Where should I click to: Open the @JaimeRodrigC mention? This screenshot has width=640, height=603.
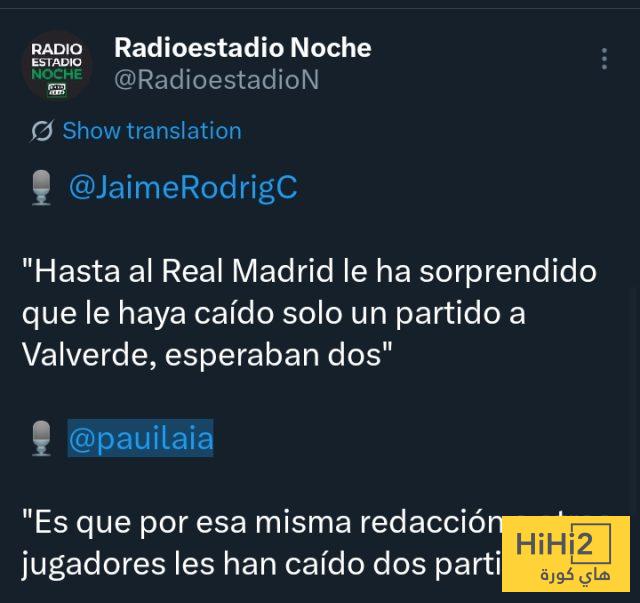[x=182, y=187]
